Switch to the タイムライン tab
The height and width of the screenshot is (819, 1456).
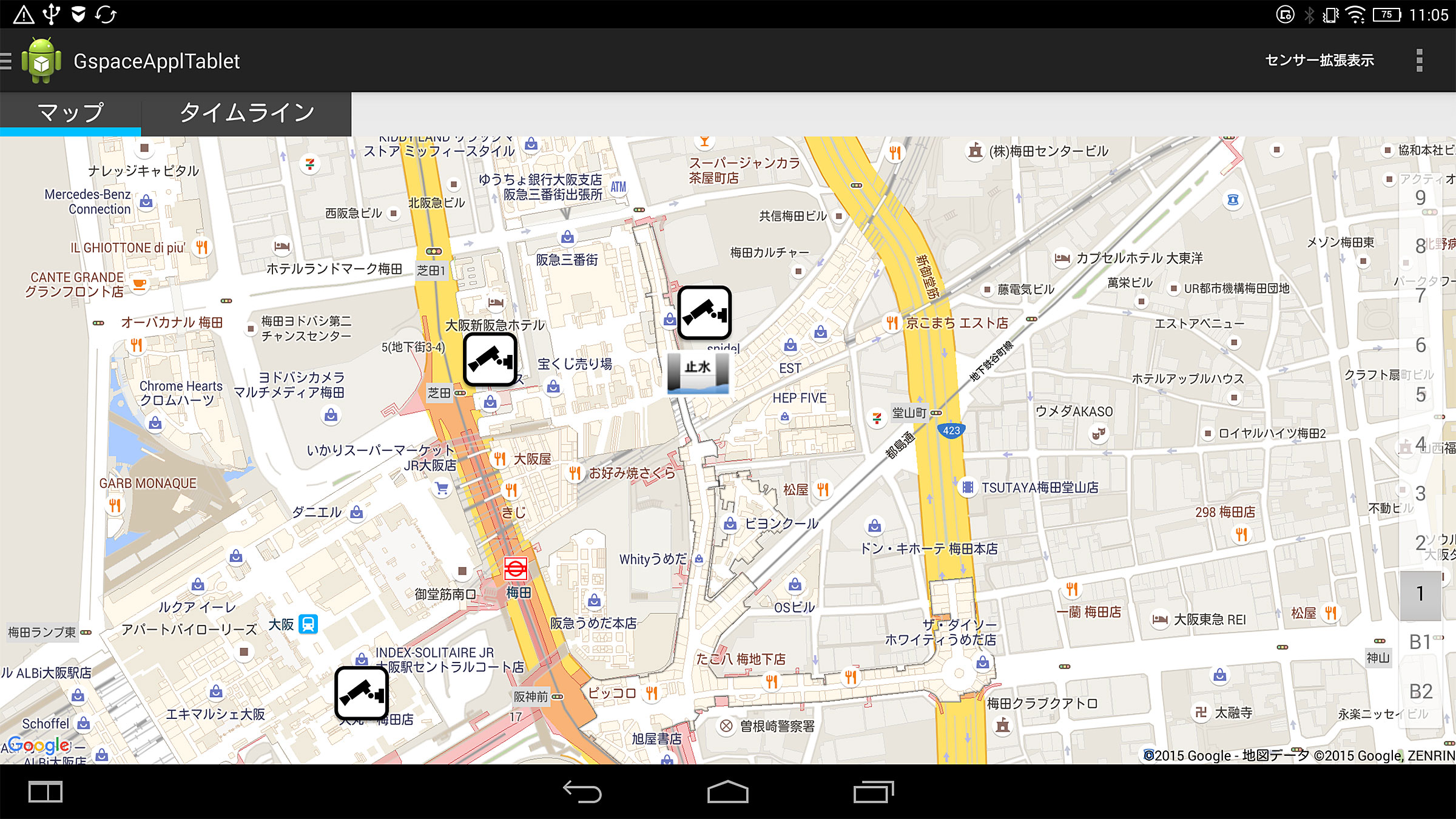(x=246, y=113)
